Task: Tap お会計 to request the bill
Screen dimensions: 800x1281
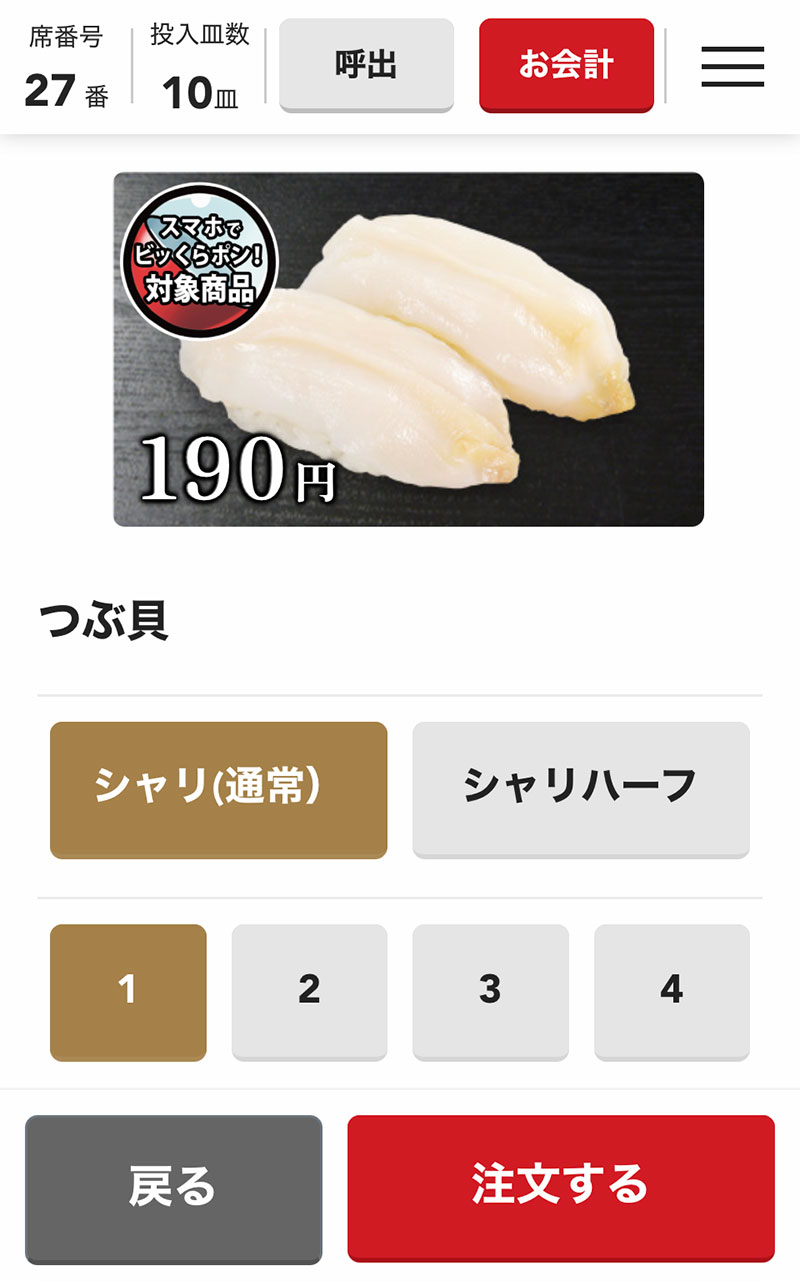Action: pyautogui.click(x=566, y=65)
